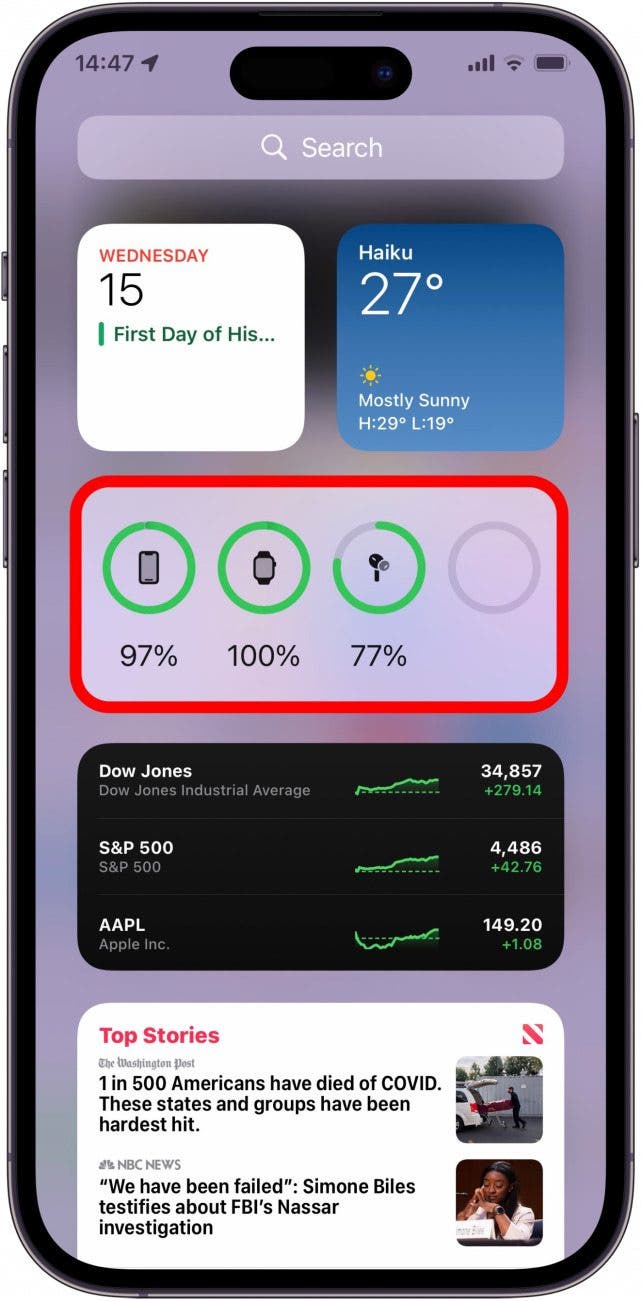Open the S&P 500 stock row
642x1301 pixels.
[x=320, y=857]
